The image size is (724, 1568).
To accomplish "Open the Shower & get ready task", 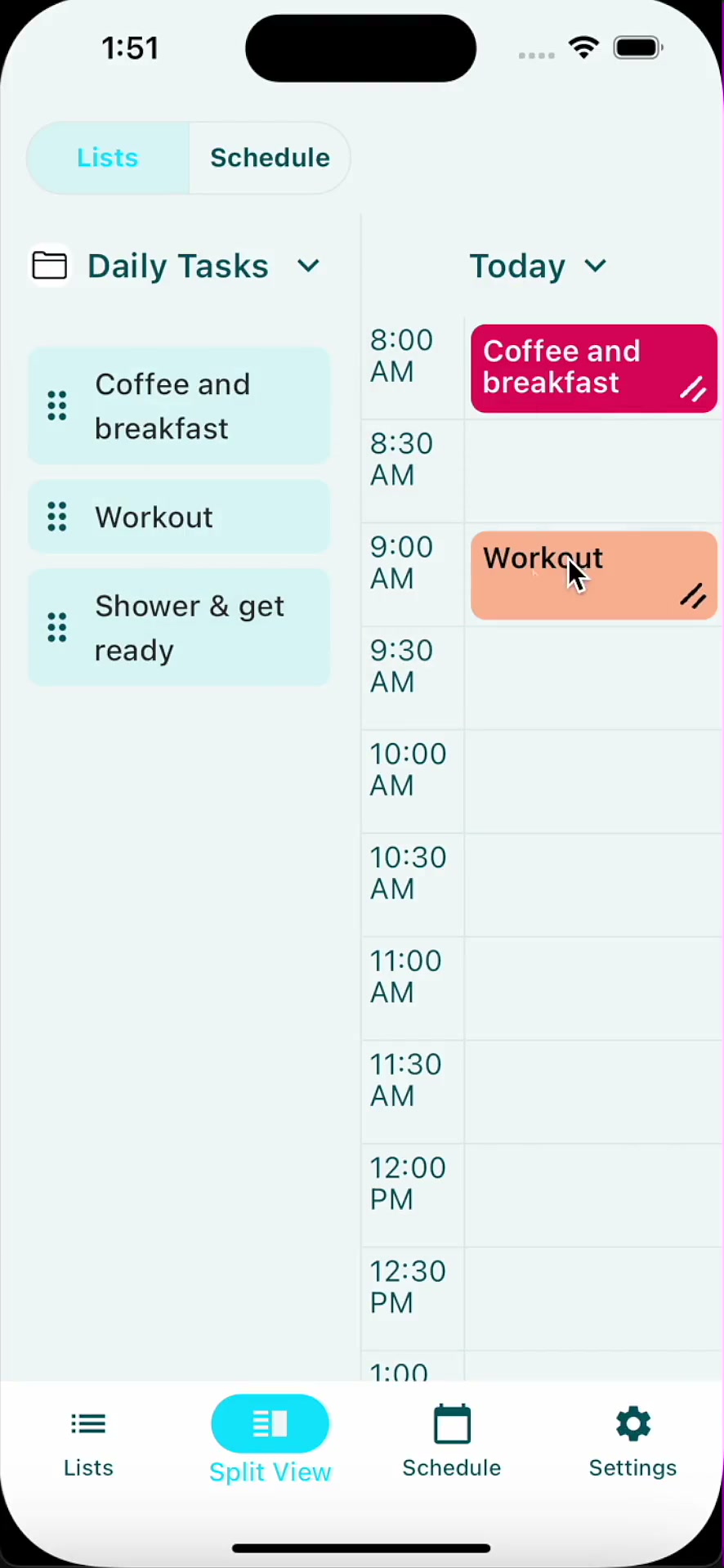I will point(180,628).
